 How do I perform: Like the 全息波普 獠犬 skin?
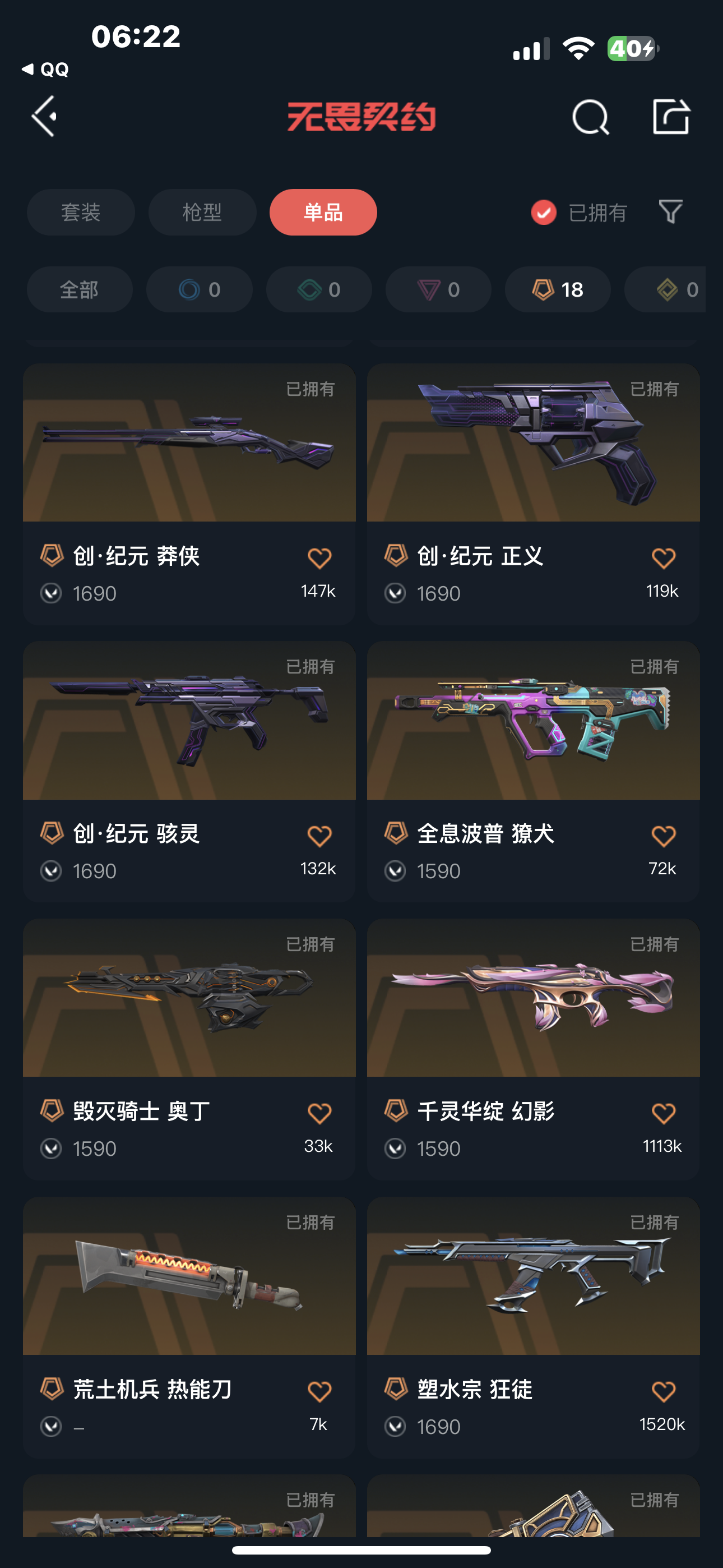(x=664, y=836)
